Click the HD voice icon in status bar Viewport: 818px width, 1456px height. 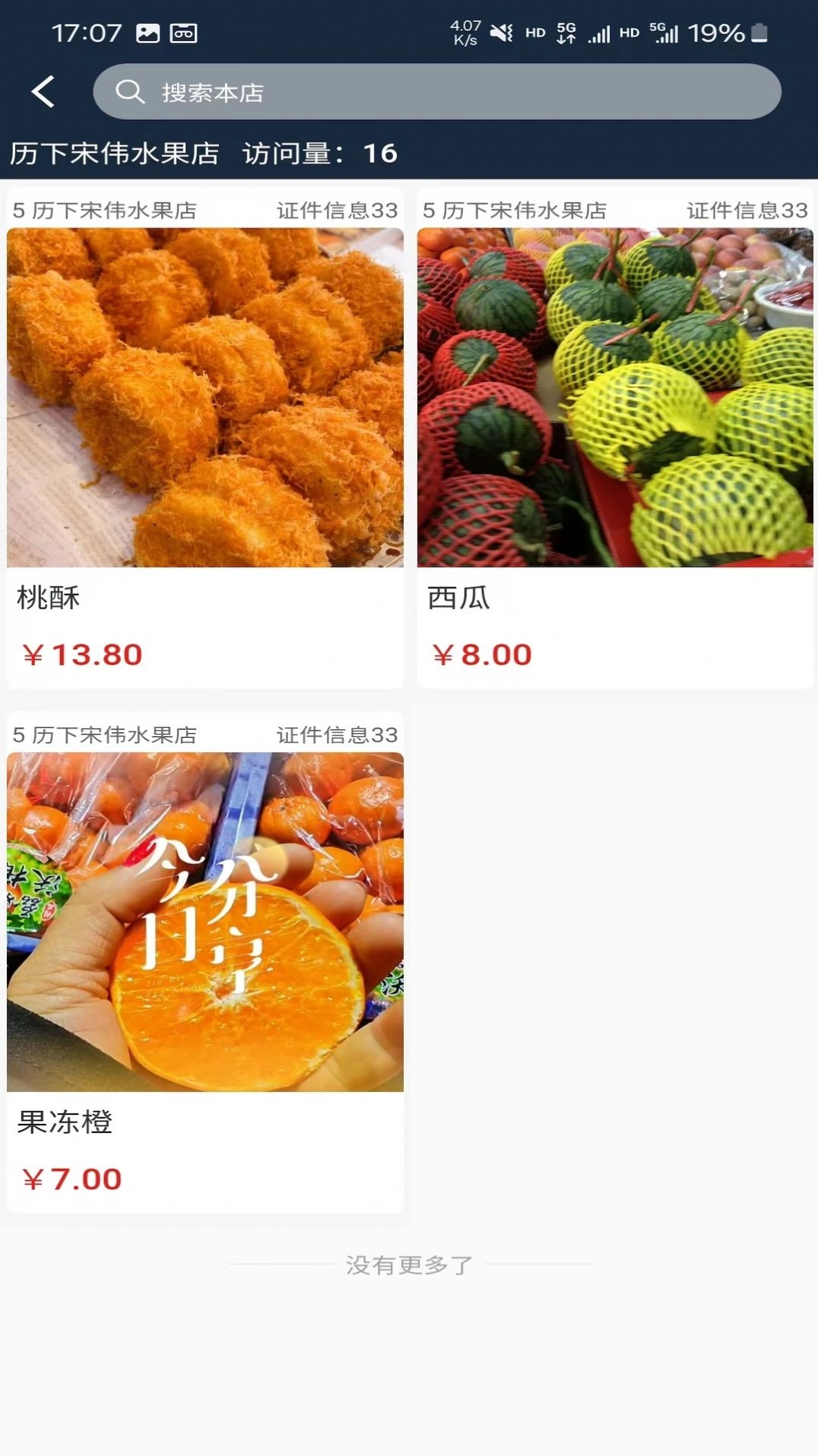click(x=537, y=32)
